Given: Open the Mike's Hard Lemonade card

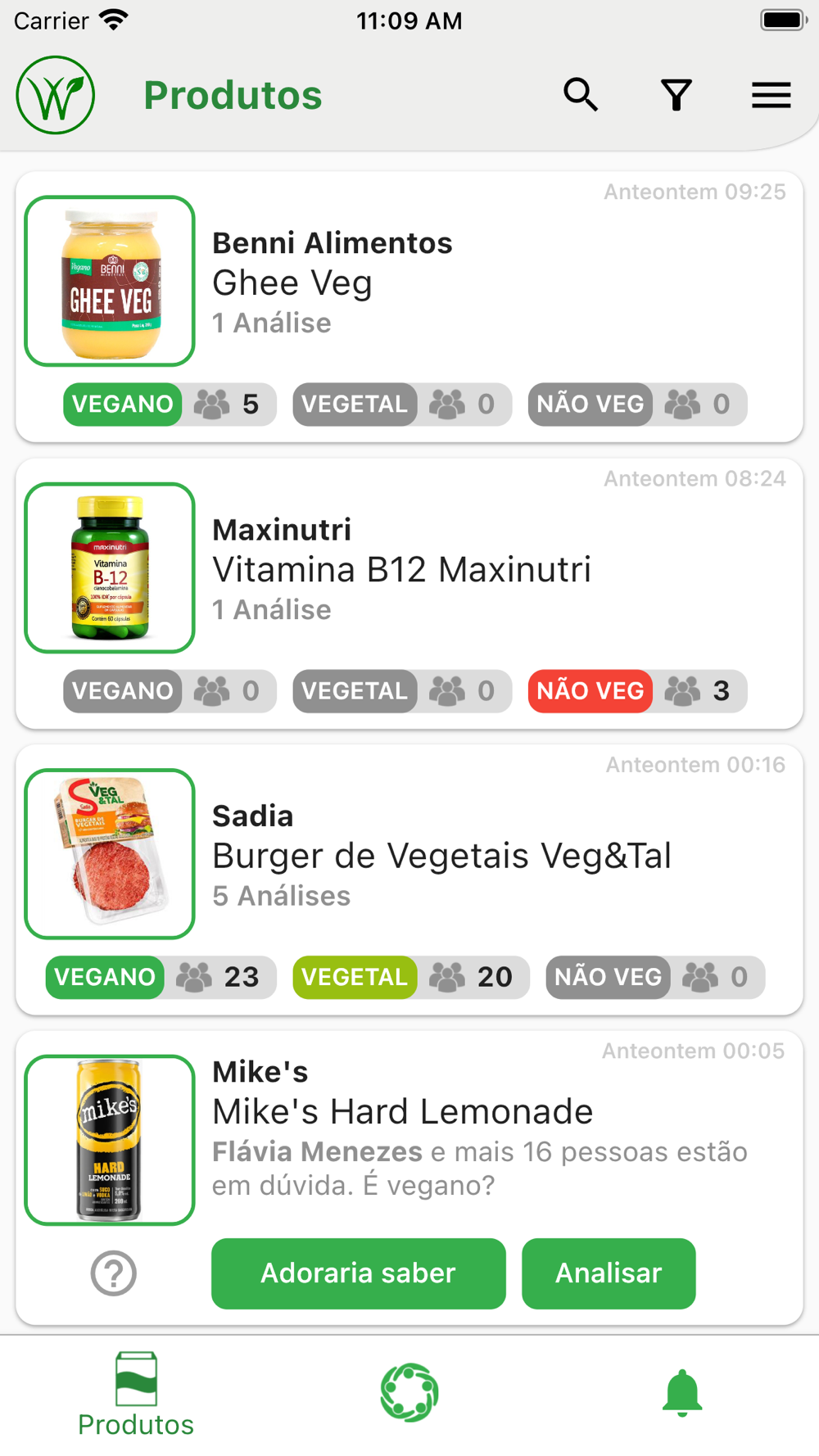Looking at the screenshot, I should coord(409,1178).
